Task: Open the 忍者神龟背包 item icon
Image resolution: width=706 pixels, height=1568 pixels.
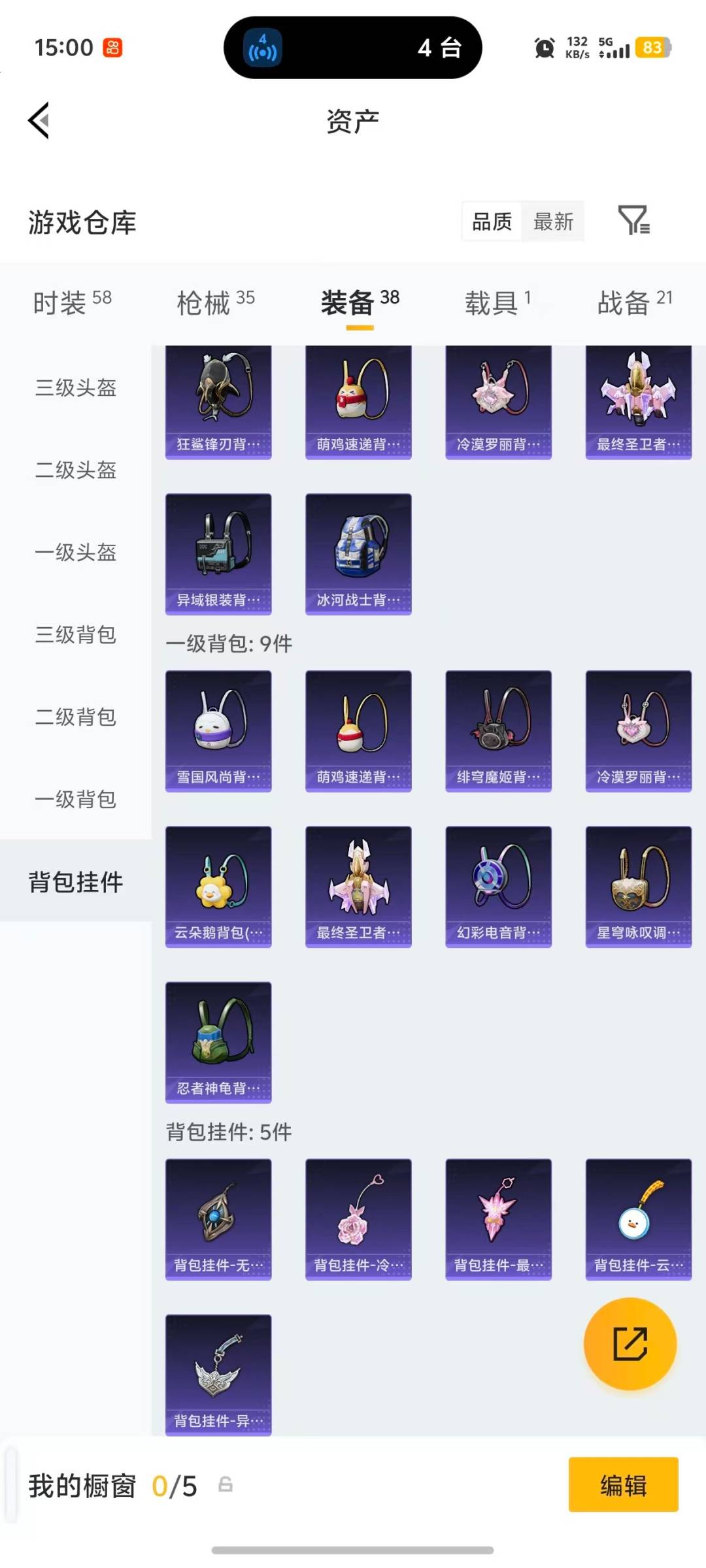Action: tap(218, 1039)
